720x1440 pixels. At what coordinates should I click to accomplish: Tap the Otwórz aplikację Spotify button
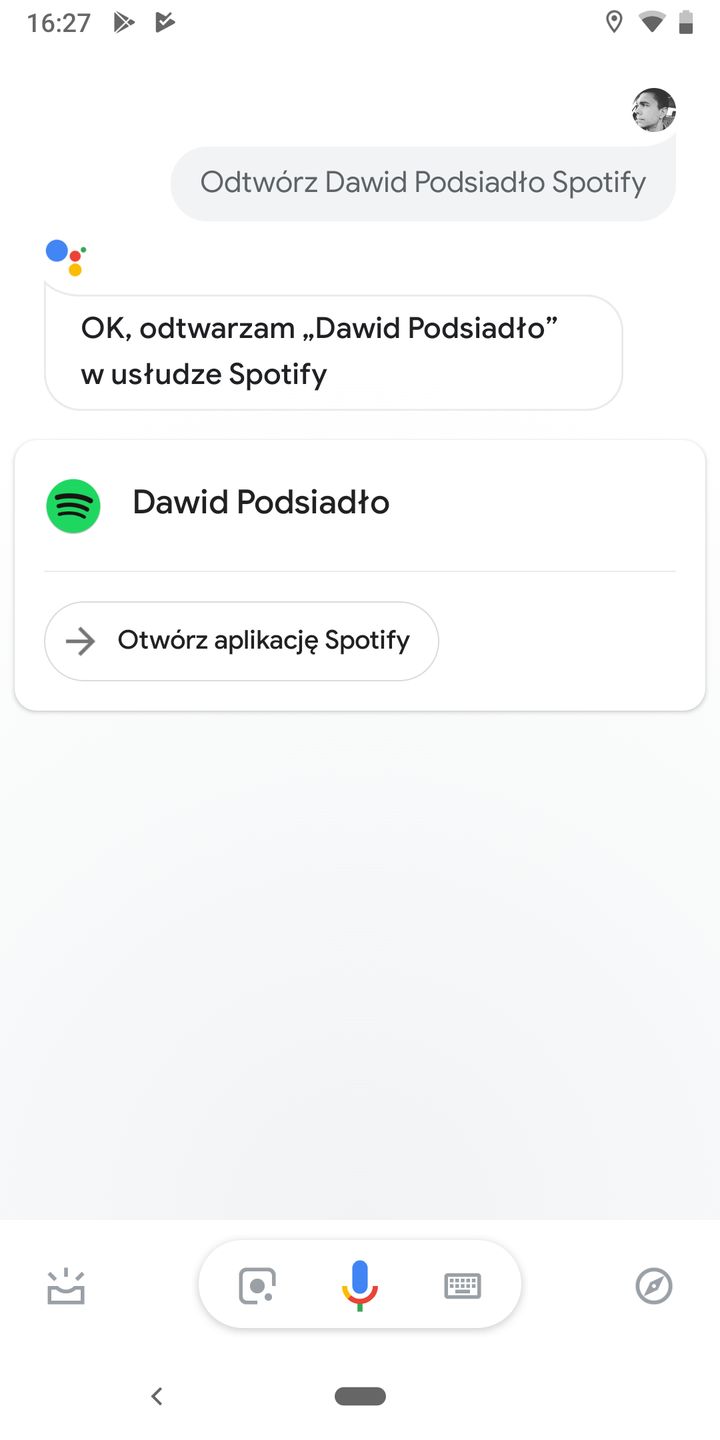tap(241, 641)
